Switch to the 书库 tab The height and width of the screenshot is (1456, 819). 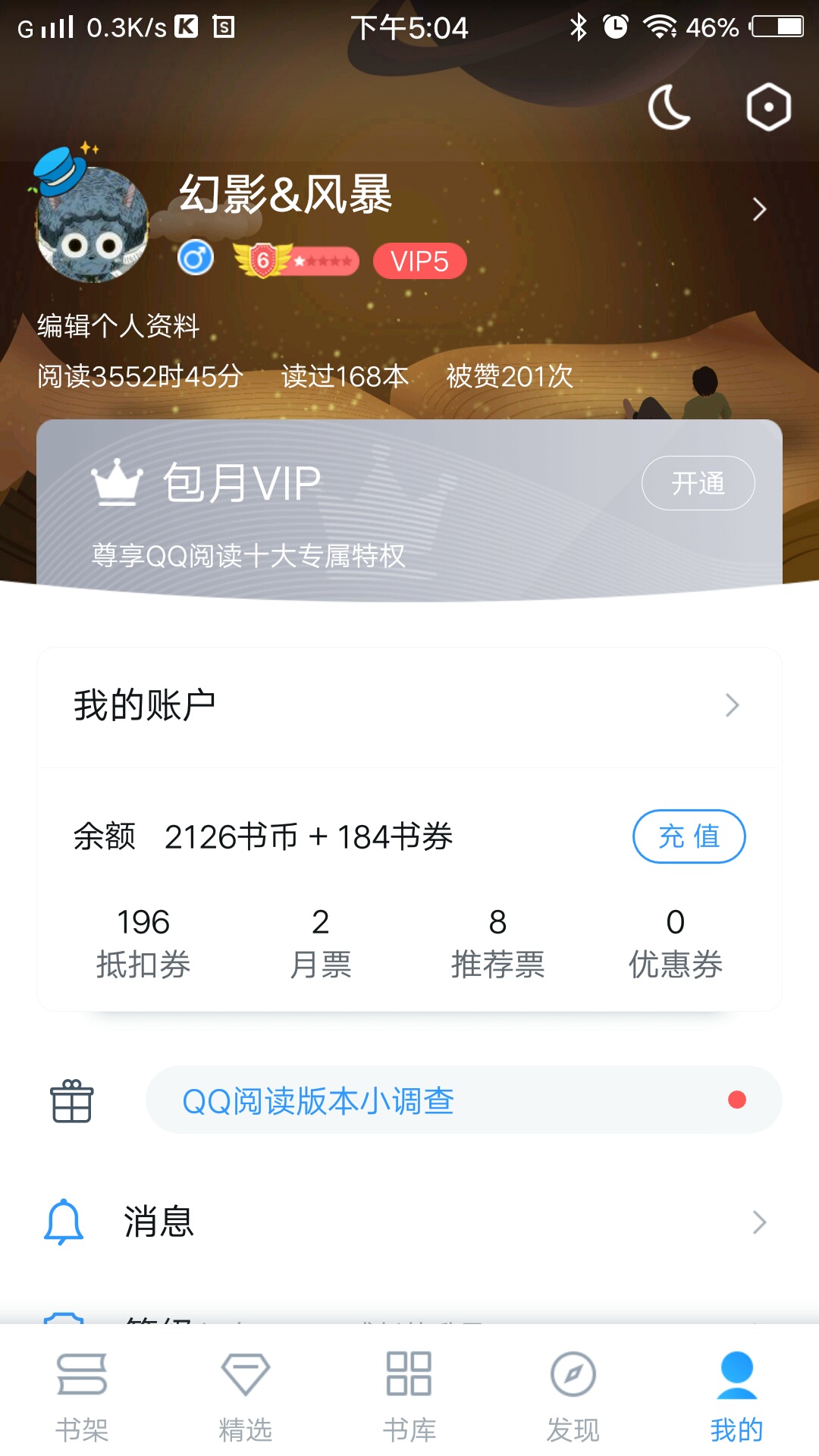point(409,1395)
